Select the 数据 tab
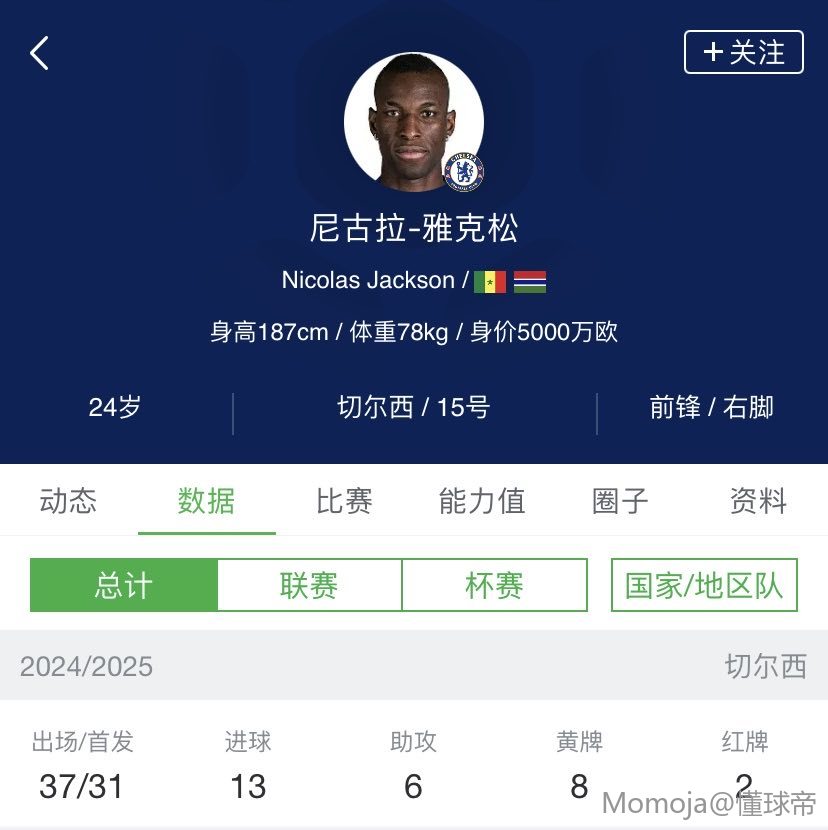This screenshot has width=828, height=830. 206,500
